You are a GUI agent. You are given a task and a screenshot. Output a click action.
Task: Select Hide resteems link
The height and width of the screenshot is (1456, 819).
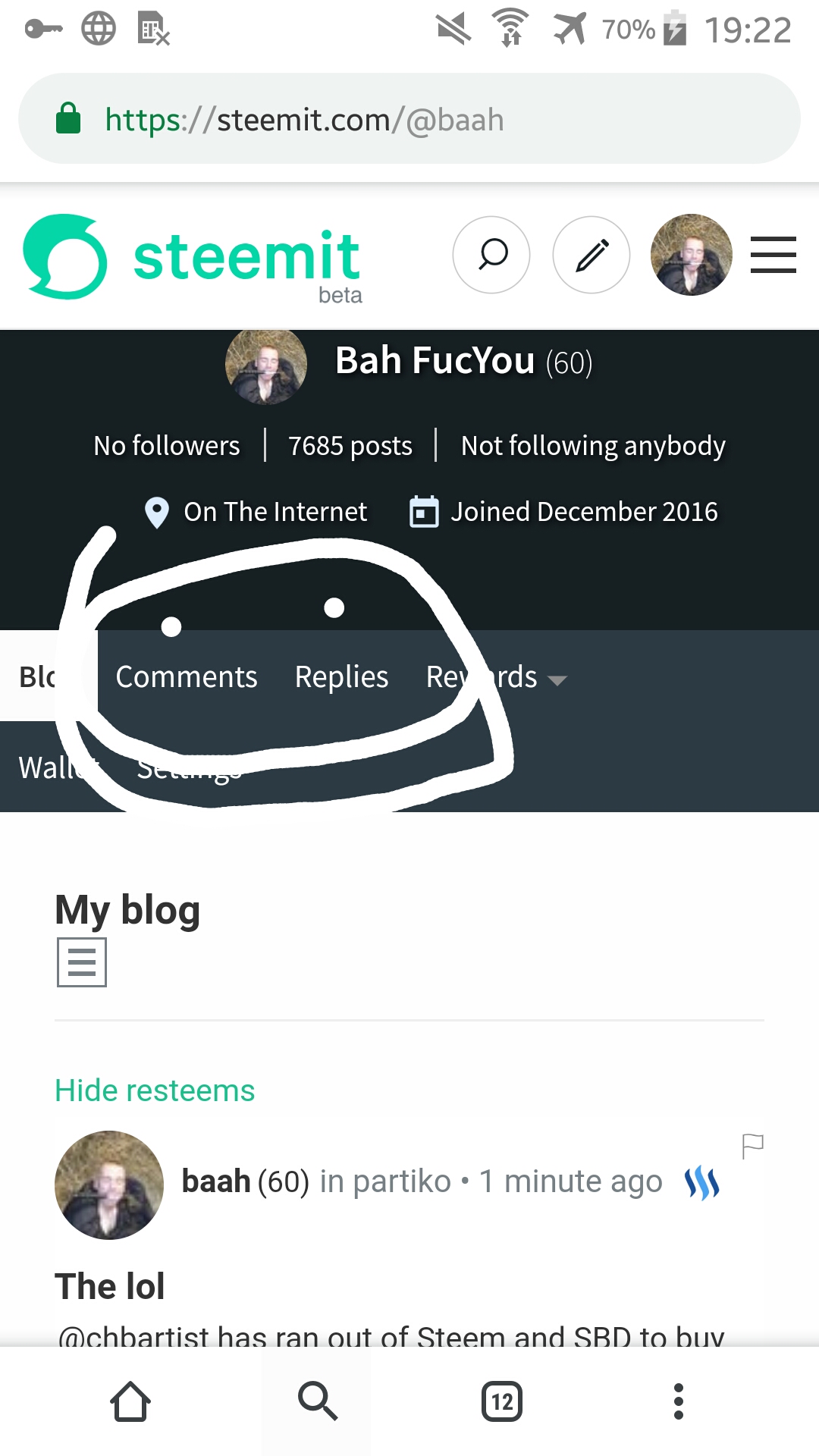click(x=155, y=1090)
